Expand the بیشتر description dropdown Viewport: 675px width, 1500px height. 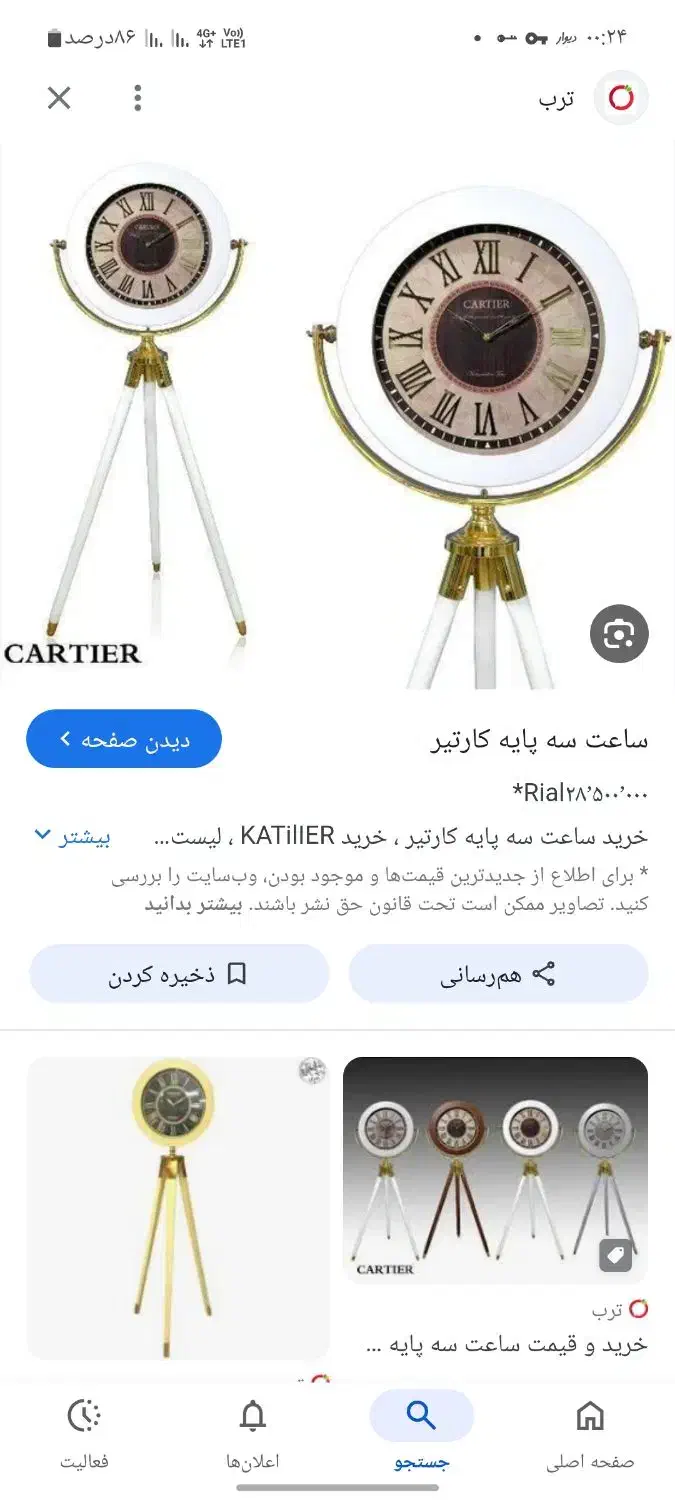(x=72, y=837)
